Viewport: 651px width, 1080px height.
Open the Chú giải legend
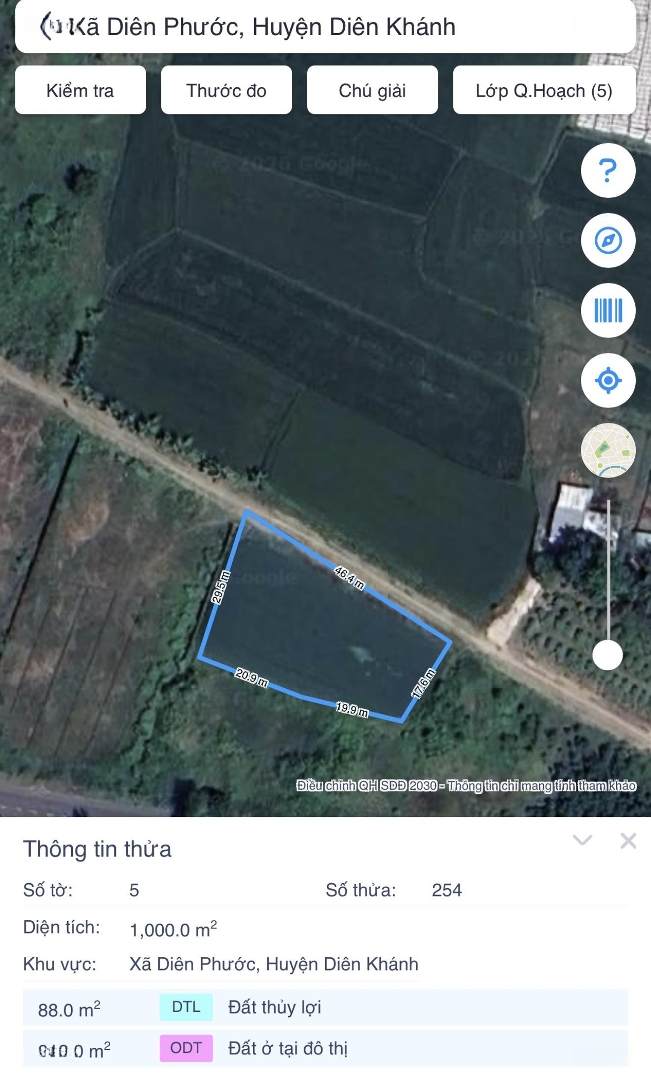pos(372,91)
